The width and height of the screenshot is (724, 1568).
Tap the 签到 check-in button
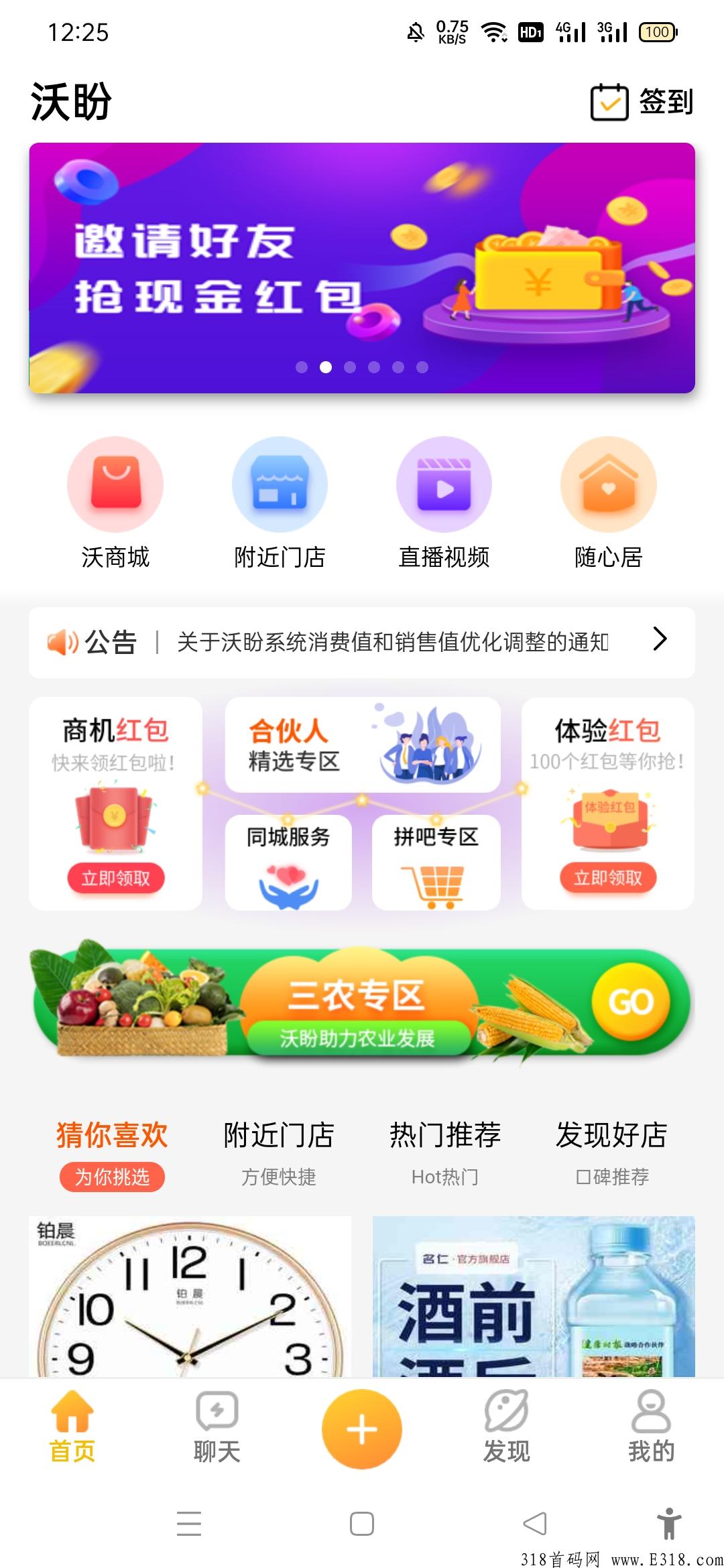point(642,102)
